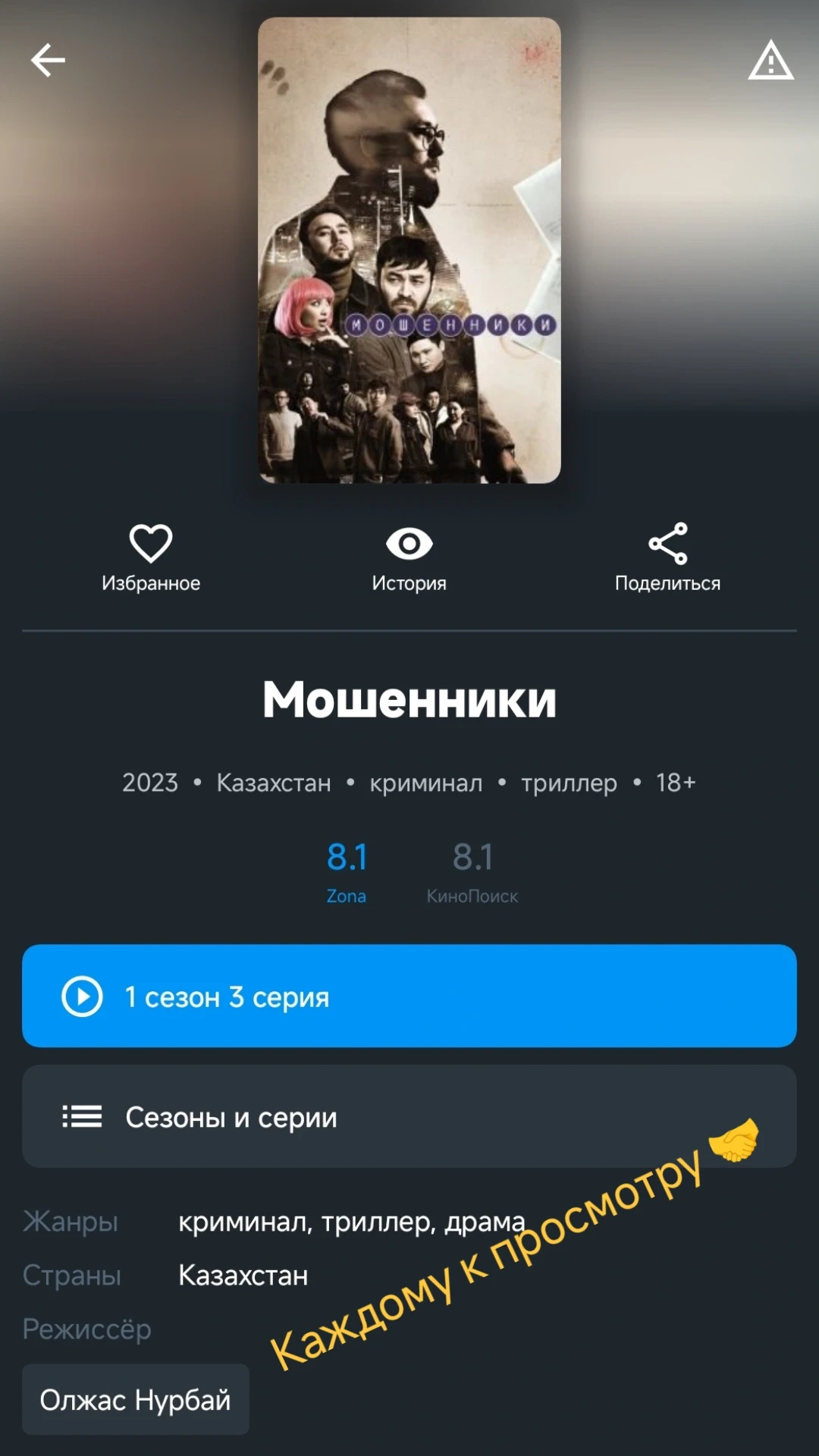Image resolution: width=819 pixels, height=1456 pixels.
Task: Share the series via Поделиться
Action: tap(667, 557)
